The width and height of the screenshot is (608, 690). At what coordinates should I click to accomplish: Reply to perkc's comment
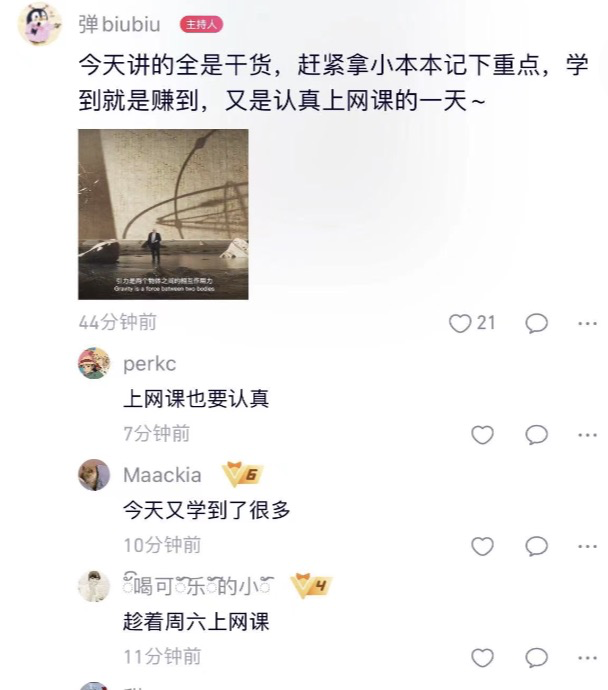tap(537, 434)
